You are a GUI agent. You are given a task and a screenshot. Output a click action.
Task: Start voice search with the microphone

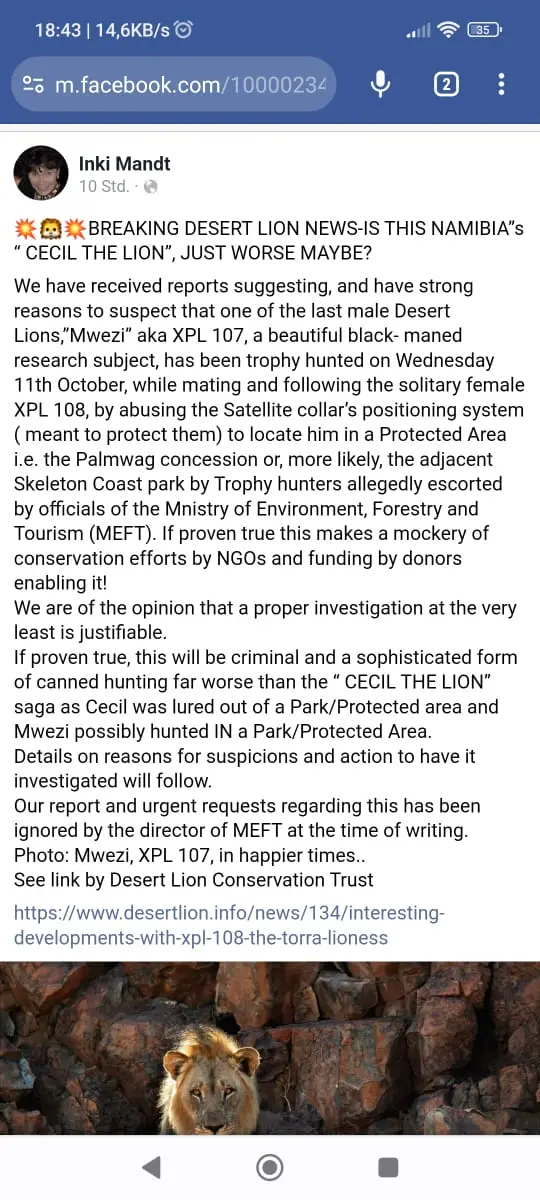(x=380, y=85)
